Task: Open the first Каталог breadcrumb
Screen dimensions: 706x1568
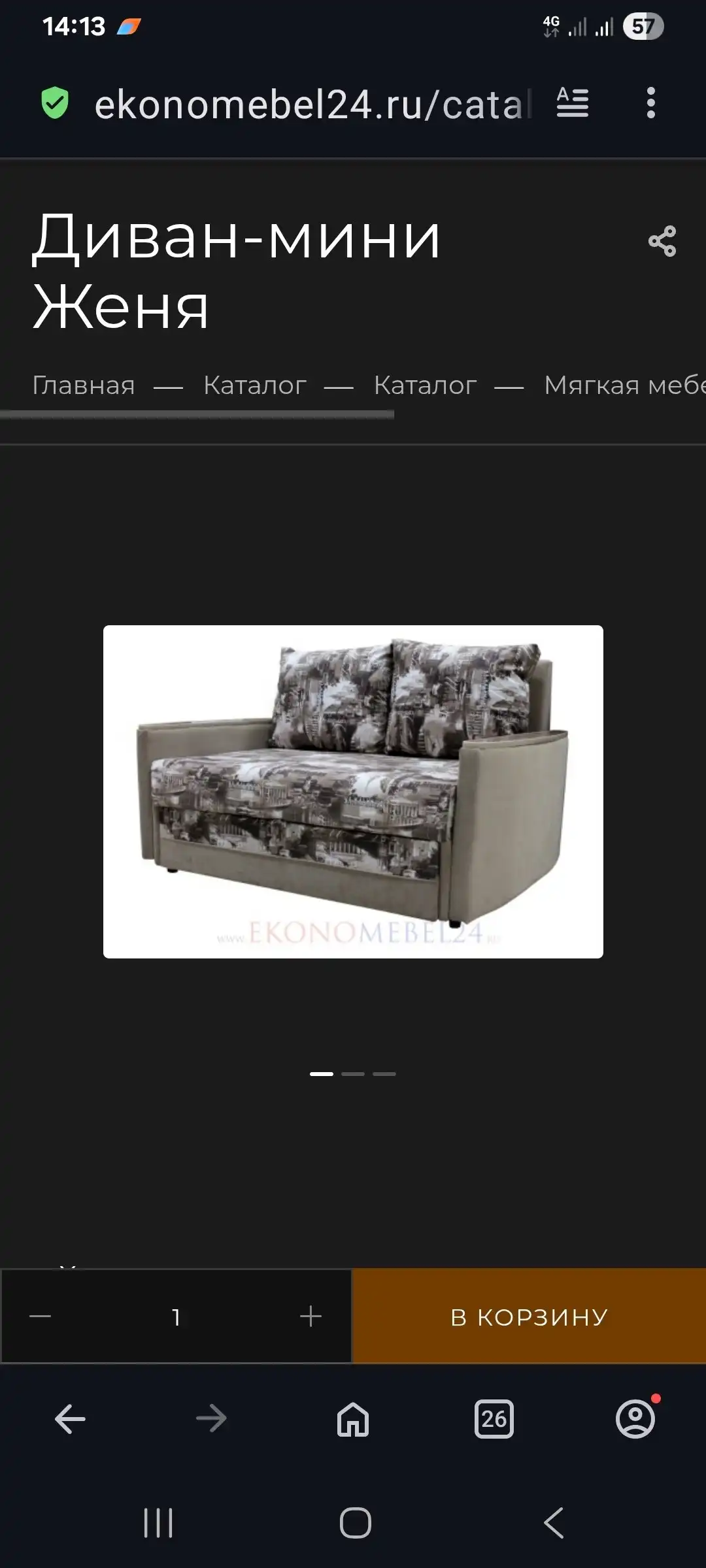Action: (255, 385)
